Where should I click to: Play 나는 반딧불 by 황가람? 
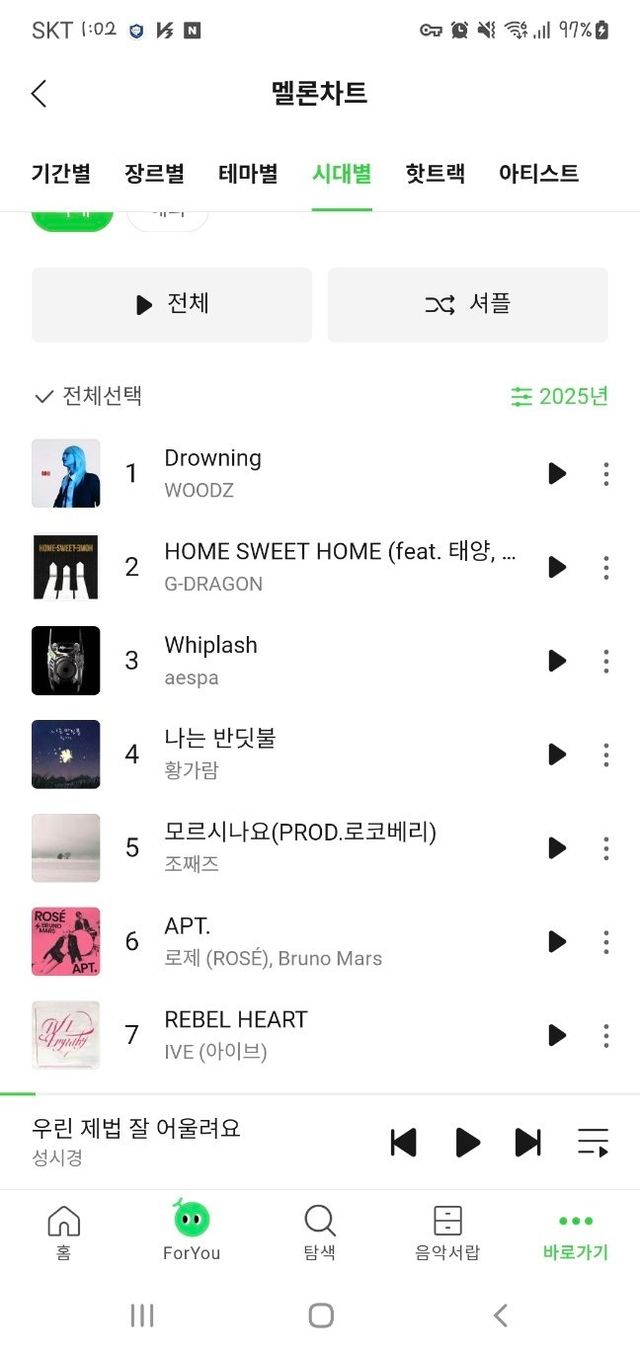pyautogui.click(x=557, y=754)
